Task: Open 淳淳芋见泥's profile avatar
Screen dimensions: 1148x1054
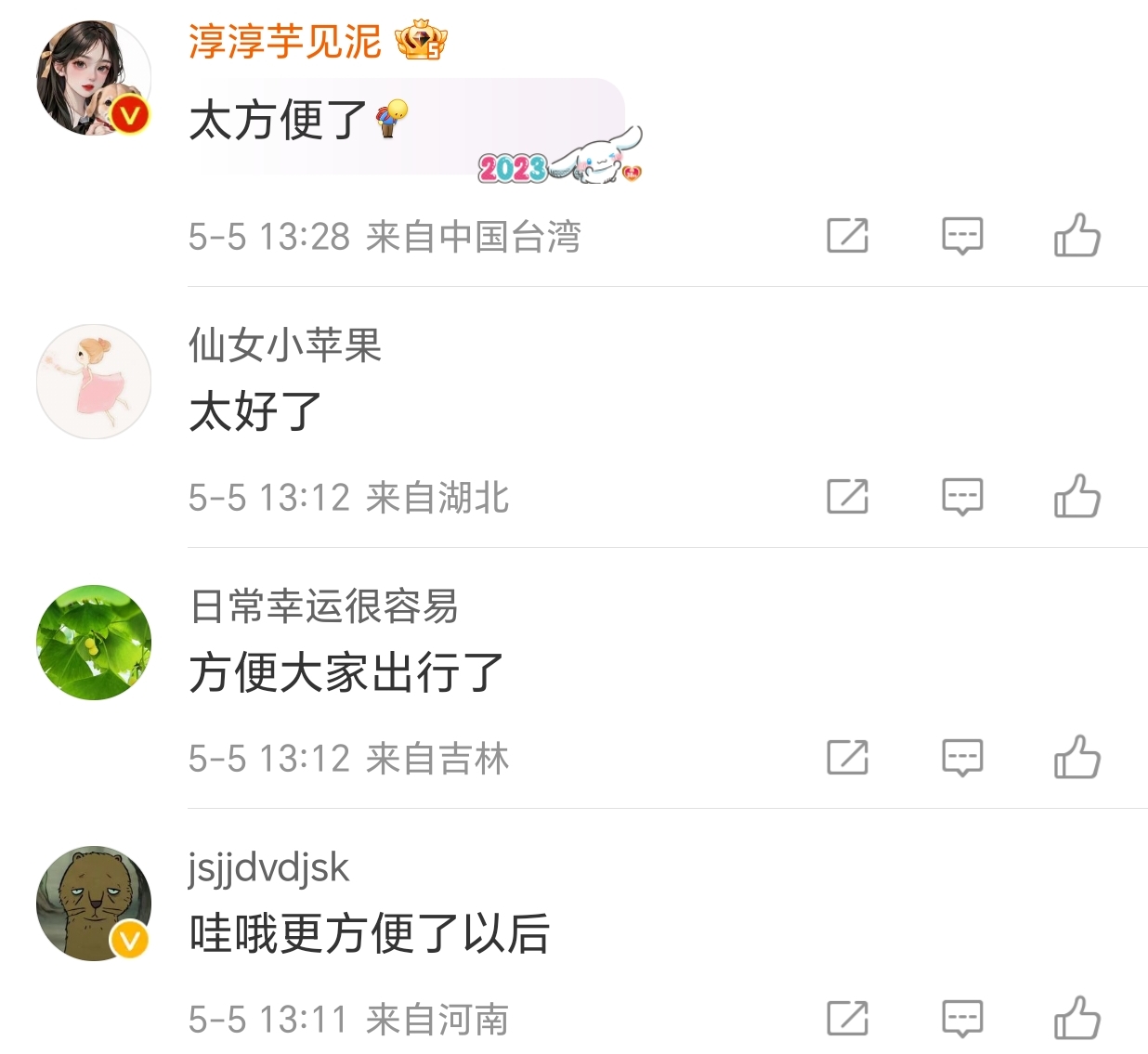Action: pyautogui.click(x=94, y=79)
